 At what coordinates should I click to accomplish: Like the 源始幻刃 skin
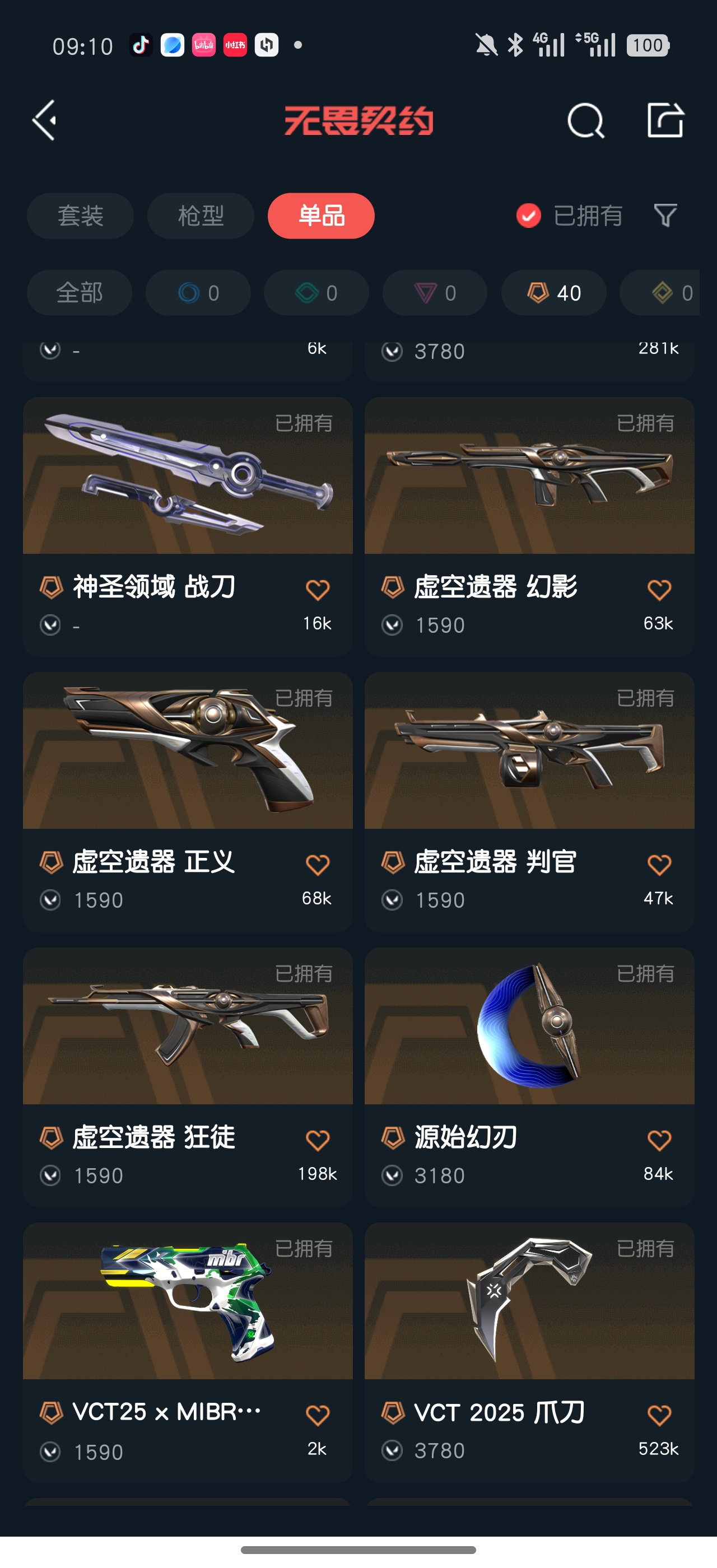[x=659, y=1140]
